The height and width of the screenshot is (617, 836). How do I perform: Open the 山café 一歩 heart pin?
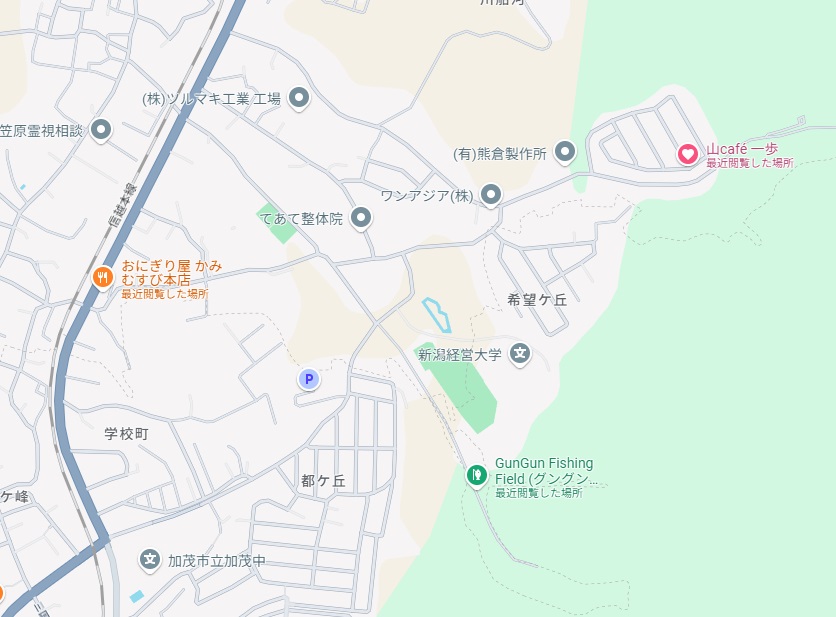(x=688, y=154)
